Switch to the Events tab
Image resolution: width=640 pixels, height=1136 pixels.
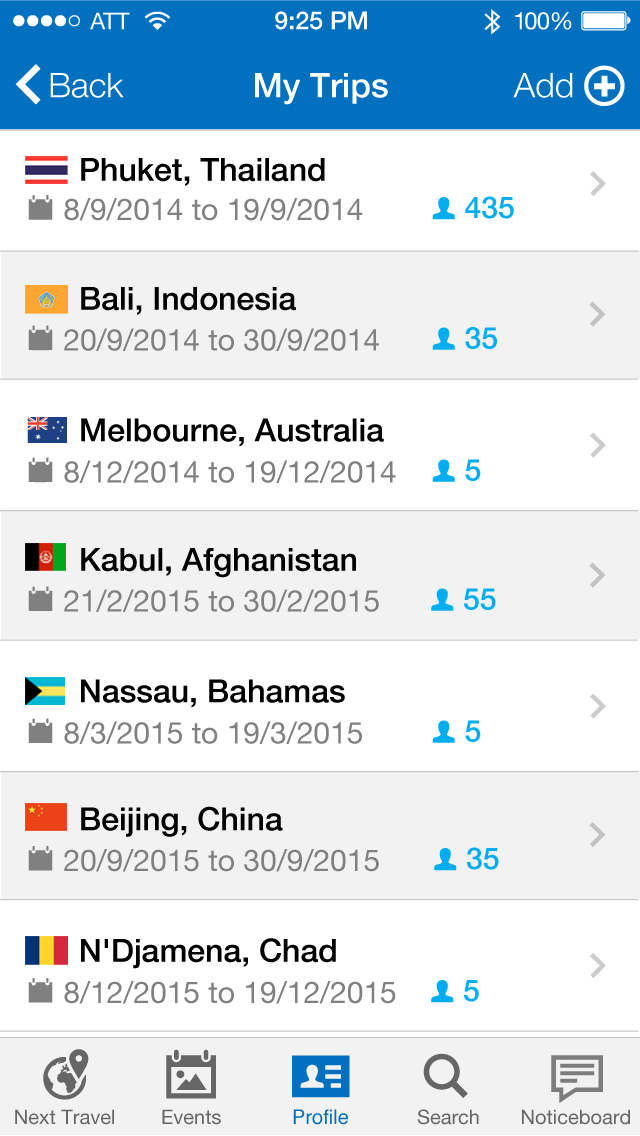[191, 1088]
